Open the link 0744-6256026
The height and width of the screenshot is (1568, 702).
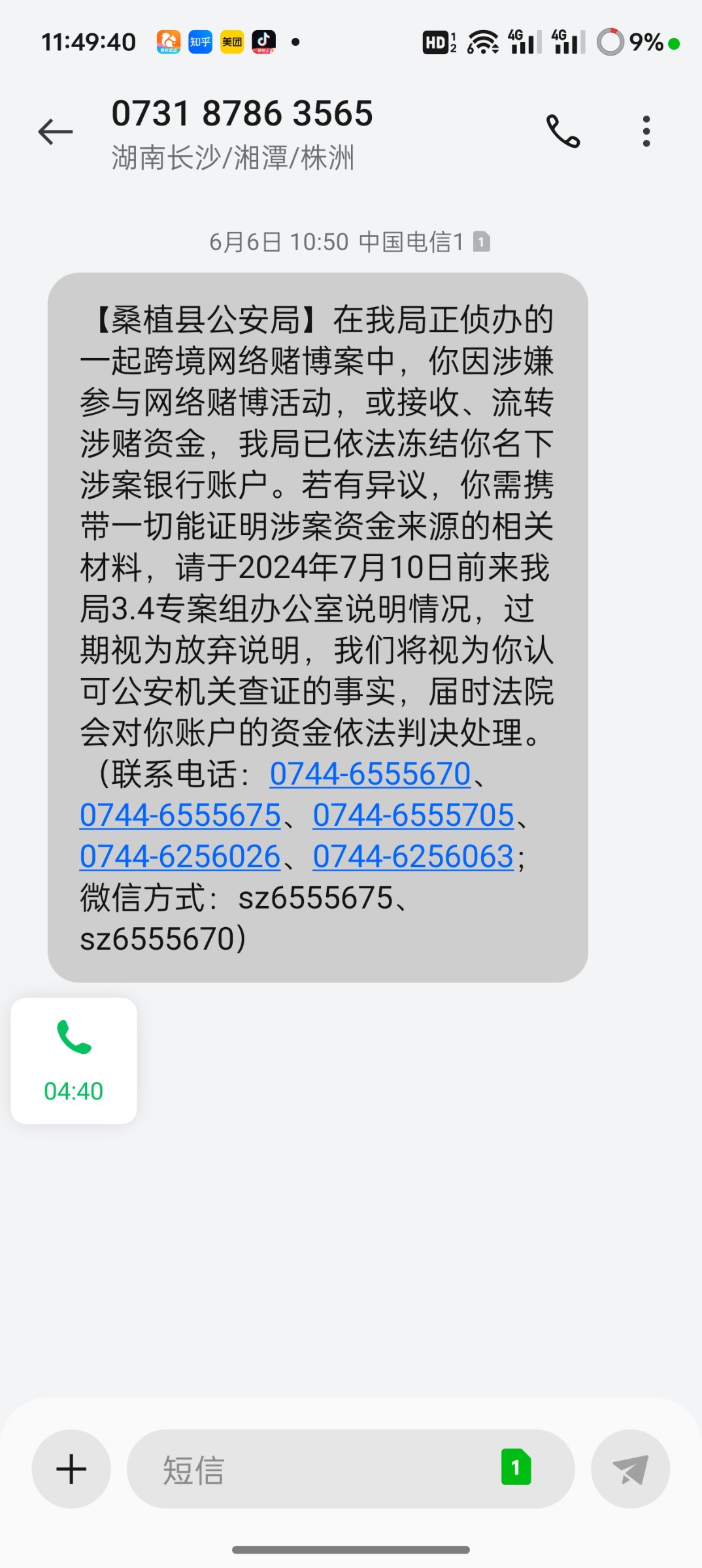(x=180, y=857)
